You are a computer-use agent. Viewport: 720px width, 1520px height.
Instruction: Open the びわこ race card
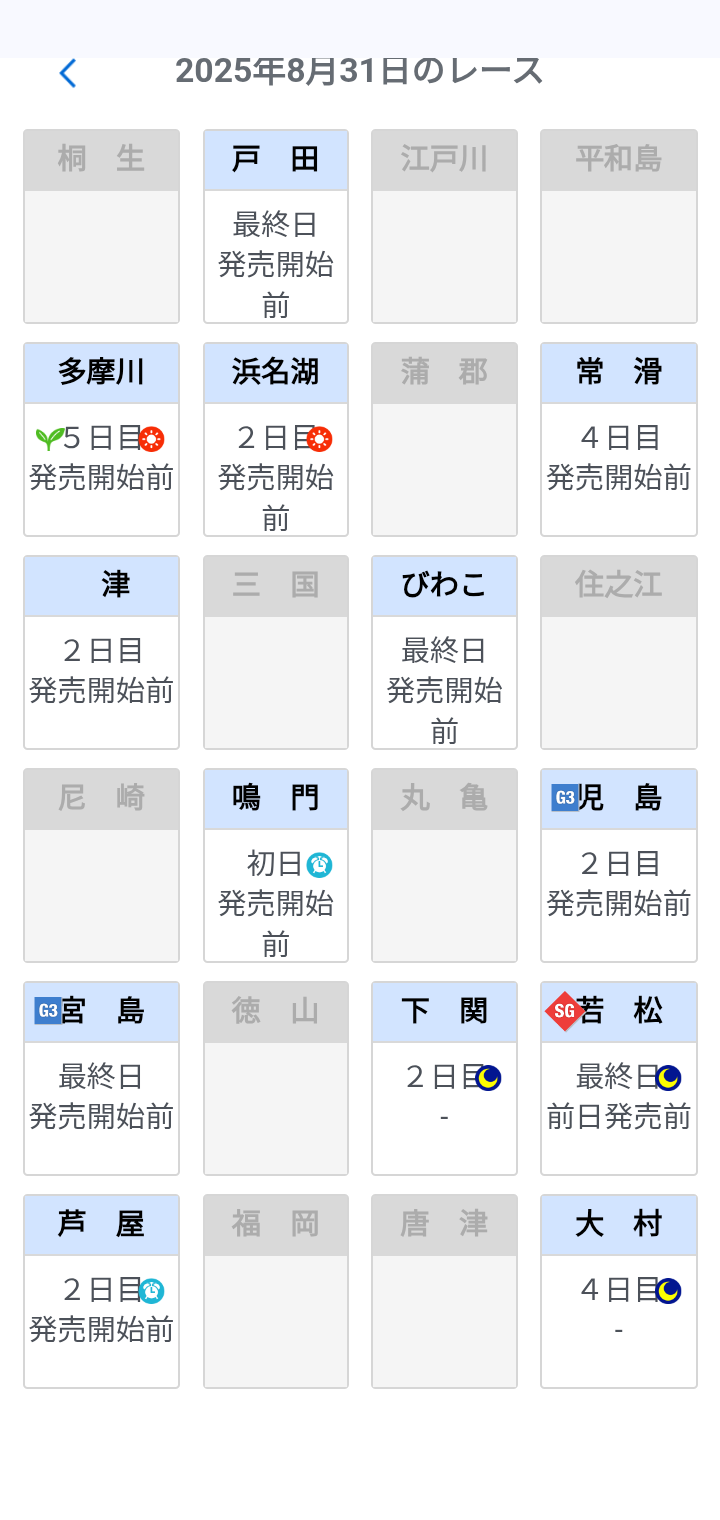(444, 652)
